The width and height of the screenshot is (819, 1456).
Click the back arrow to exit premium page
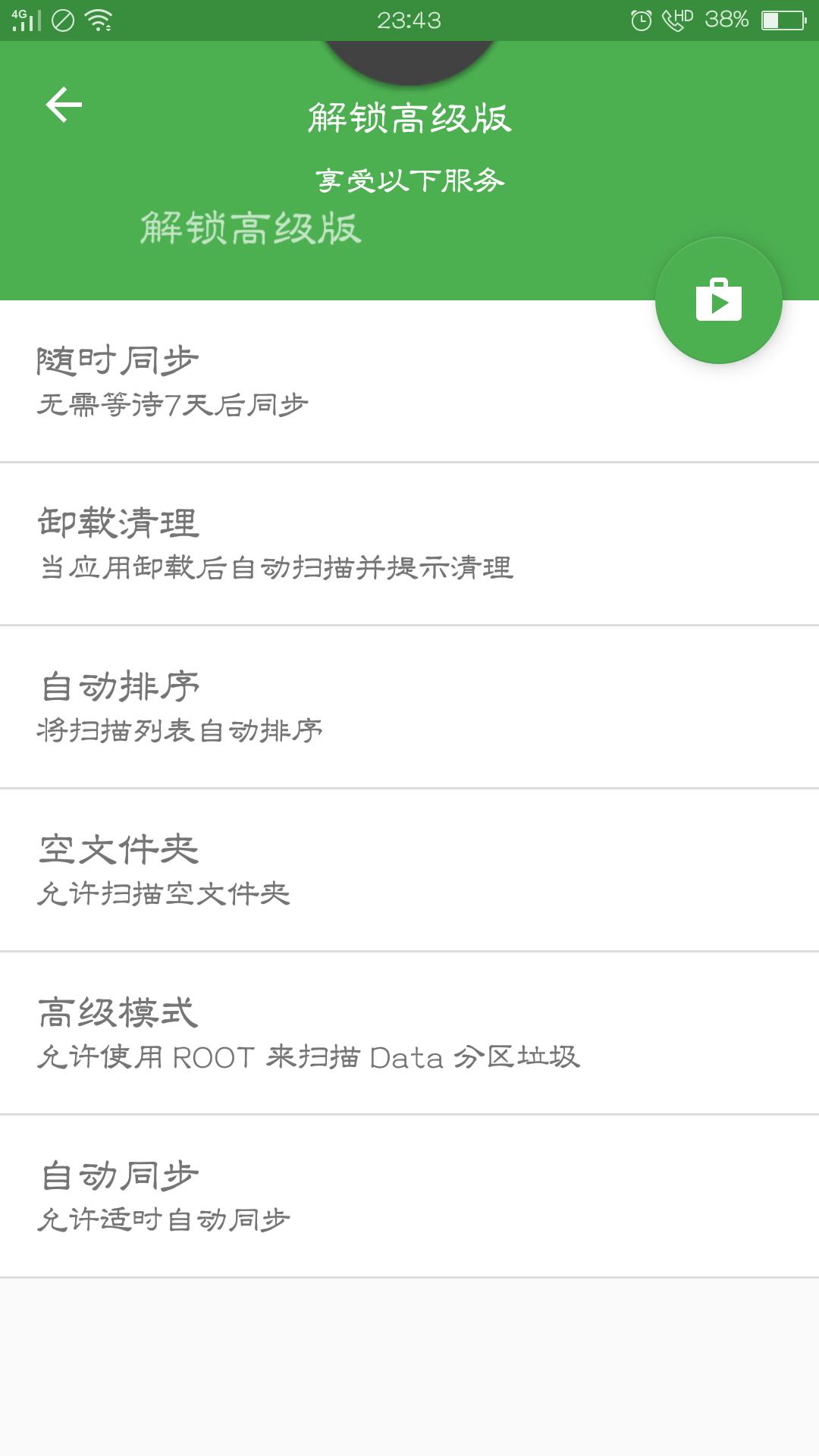(x=64, y=105)
